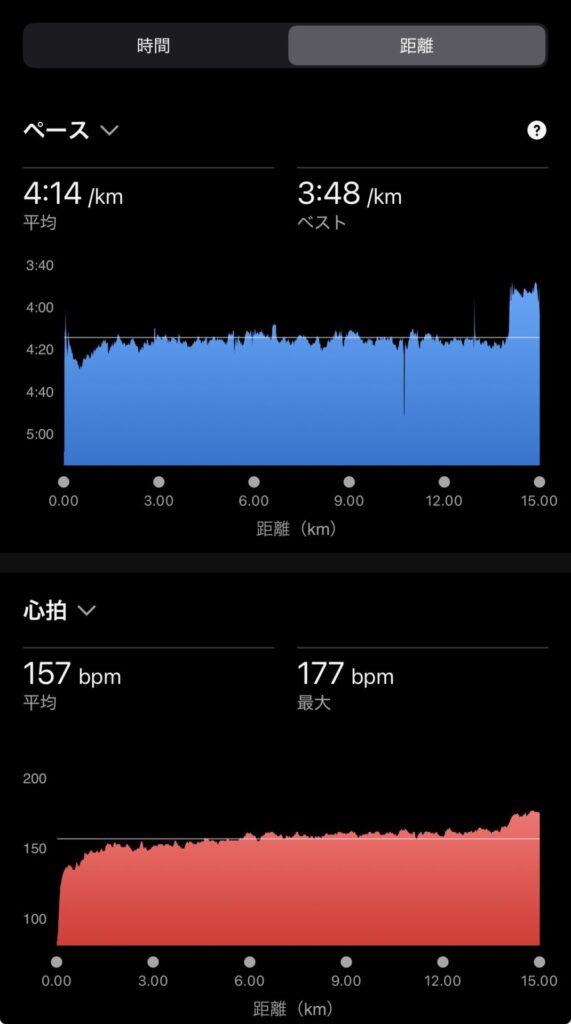Open the ペース chart dropdown
571x1024 pixels.
pyautogui.click(x=71, y=130)
